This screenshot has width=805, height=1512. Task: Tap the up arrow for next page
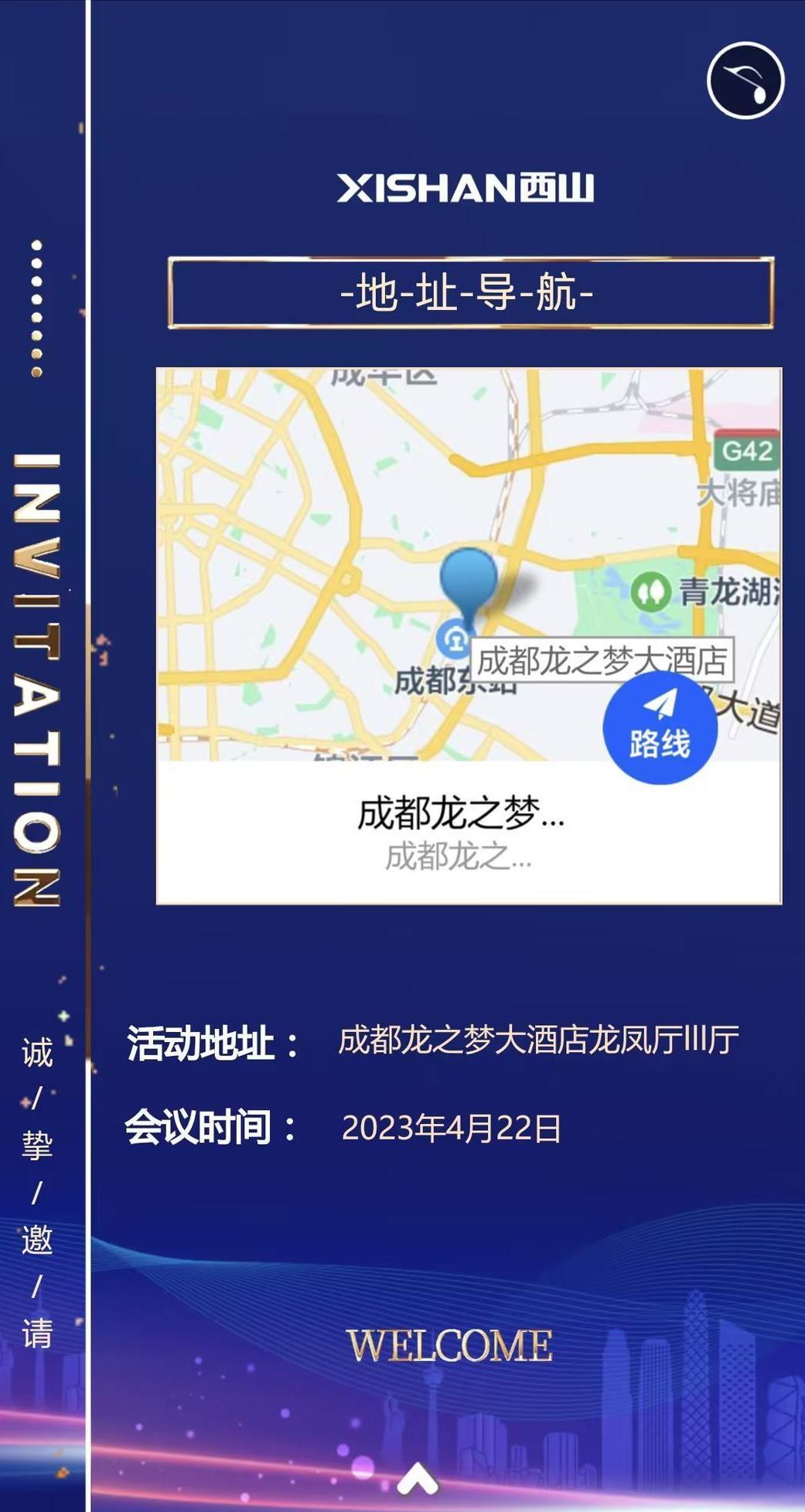click(418, 1479)
